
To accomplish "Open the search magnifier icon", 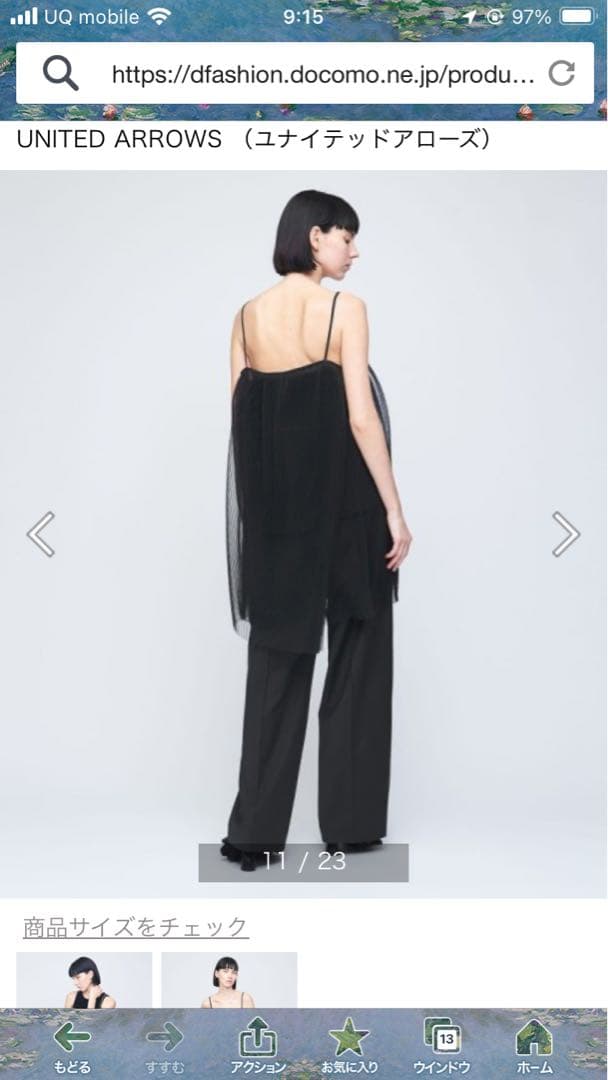I will click(60, 73).
